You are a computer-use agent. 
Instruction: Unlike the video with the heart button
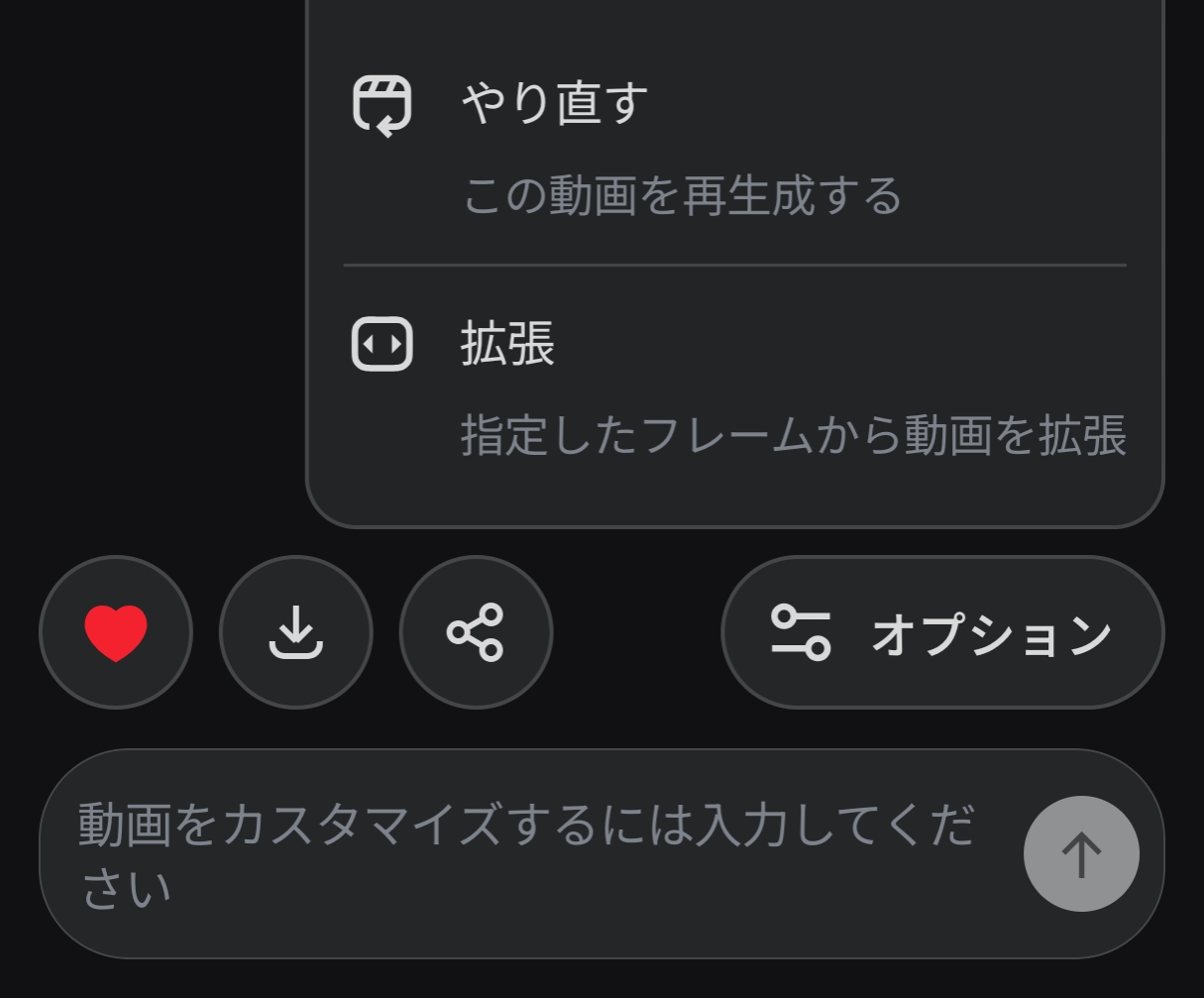[x=116, y=632]
